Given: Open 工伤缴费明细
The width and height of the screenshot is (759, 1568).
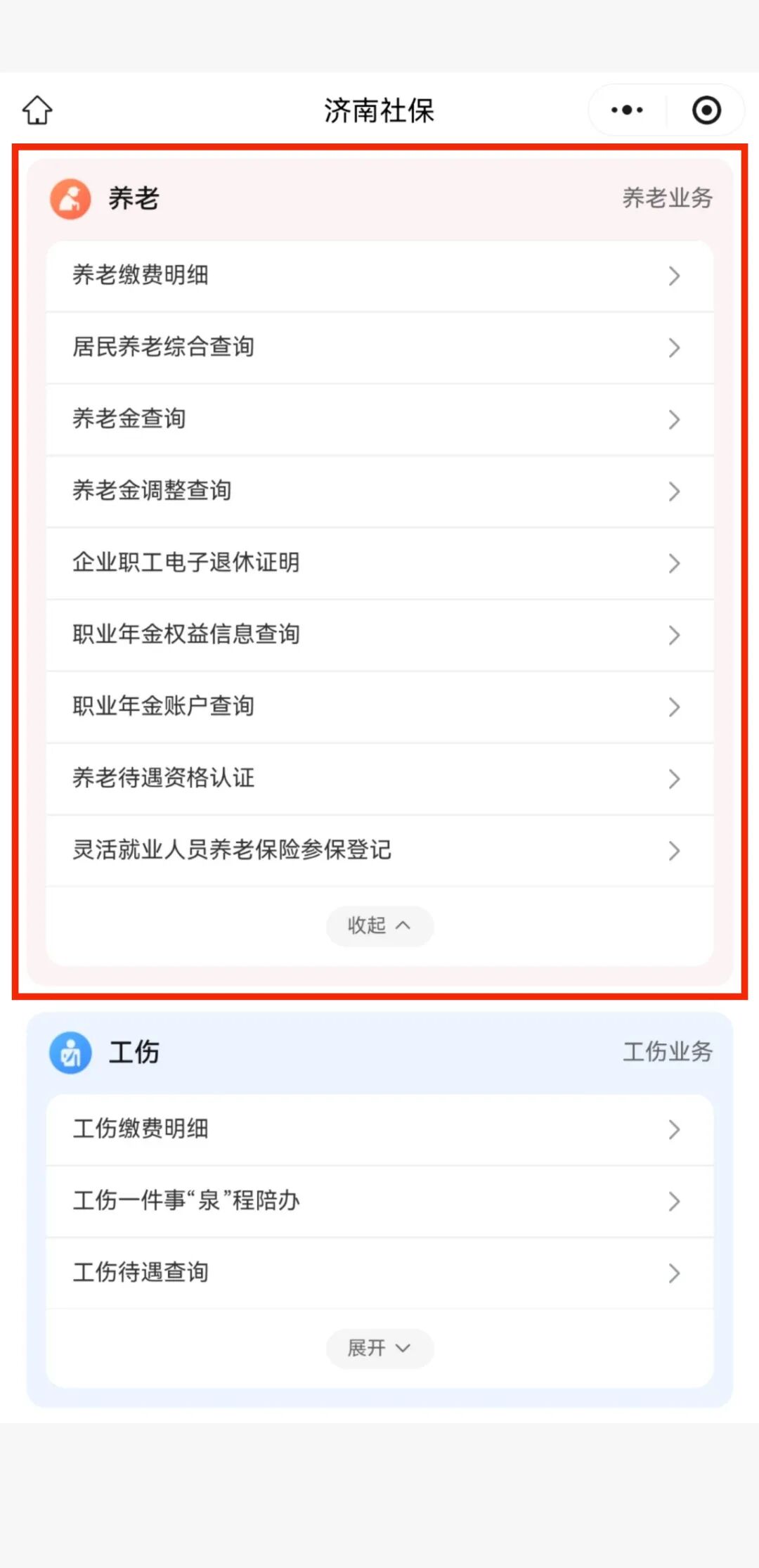Looking at the screenshot, I should point(379,1129).
